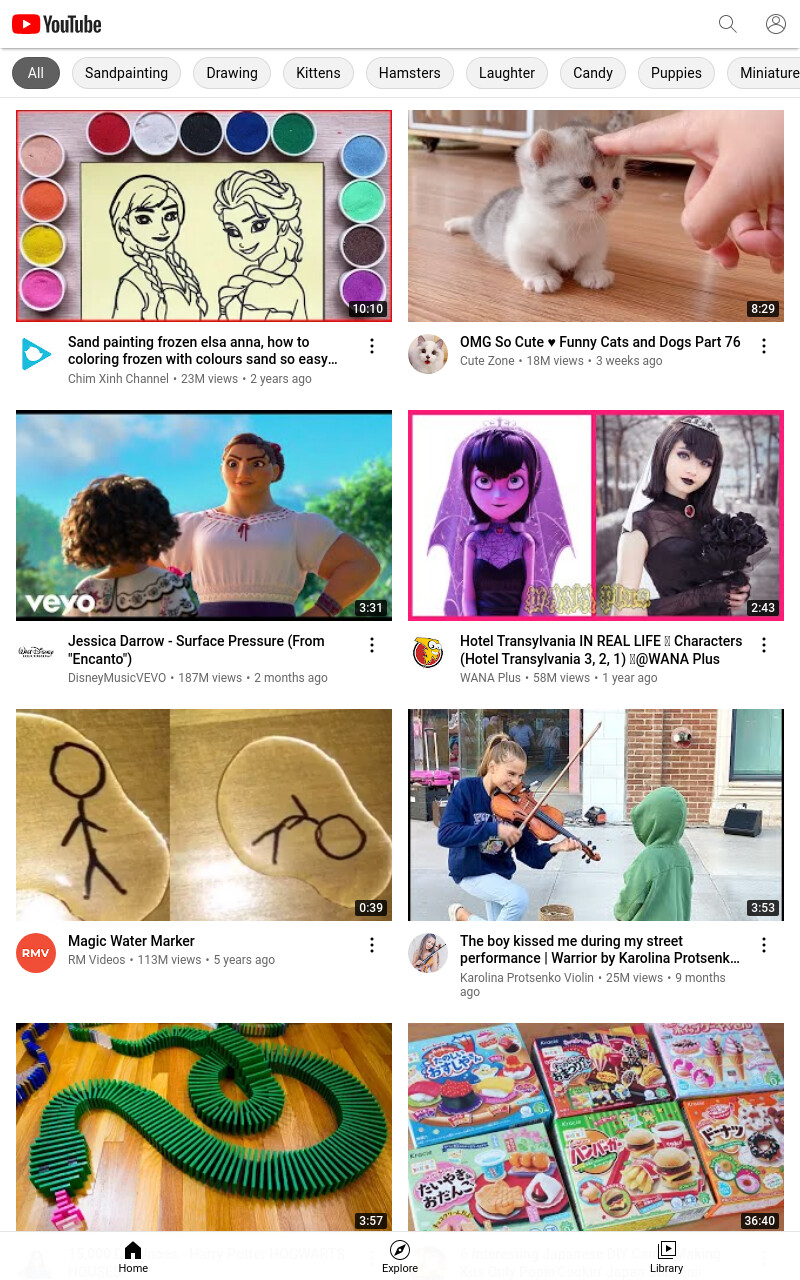Filter by Puppies chip
800x1280 pixels.
[676, 73]
